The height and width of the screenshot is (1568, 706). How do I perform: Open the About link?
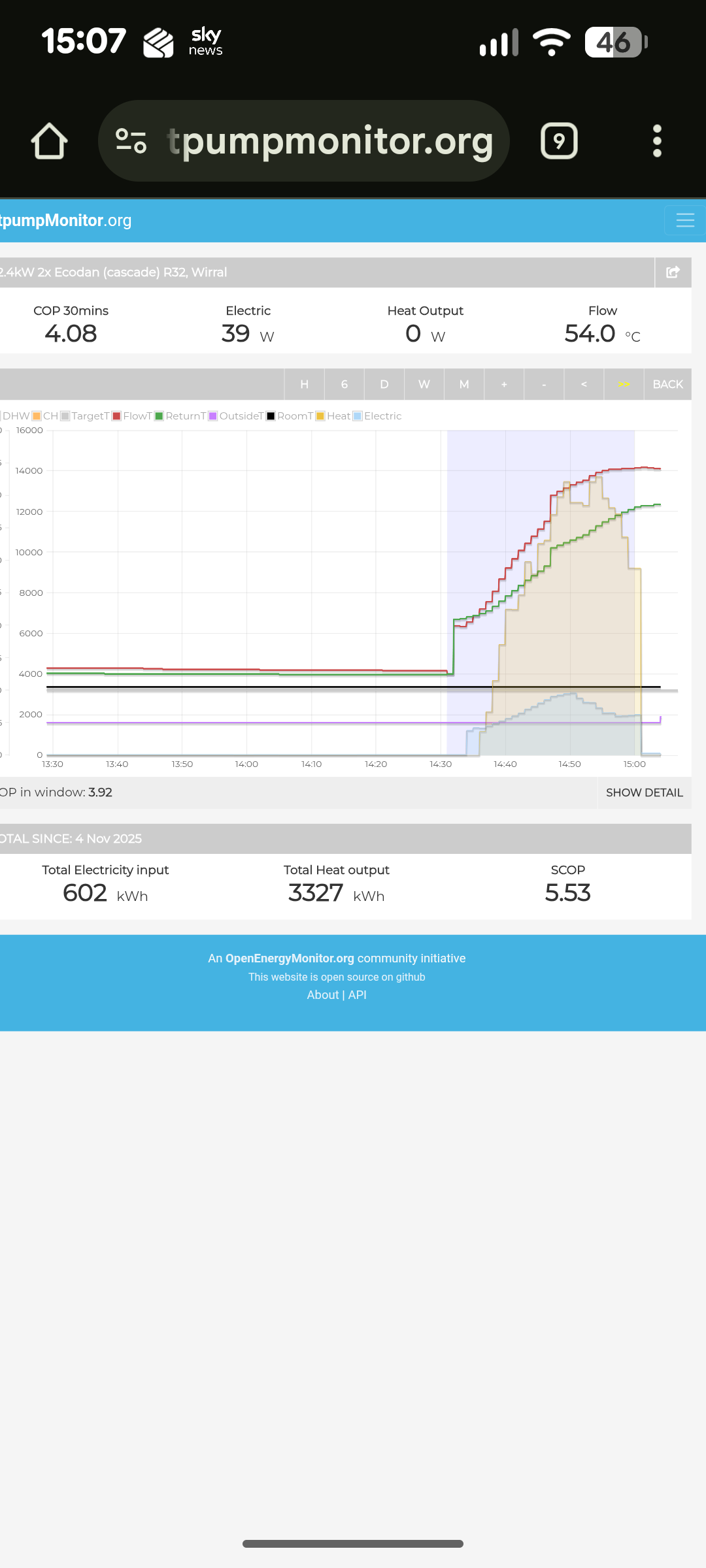click(x=323, y=995)
